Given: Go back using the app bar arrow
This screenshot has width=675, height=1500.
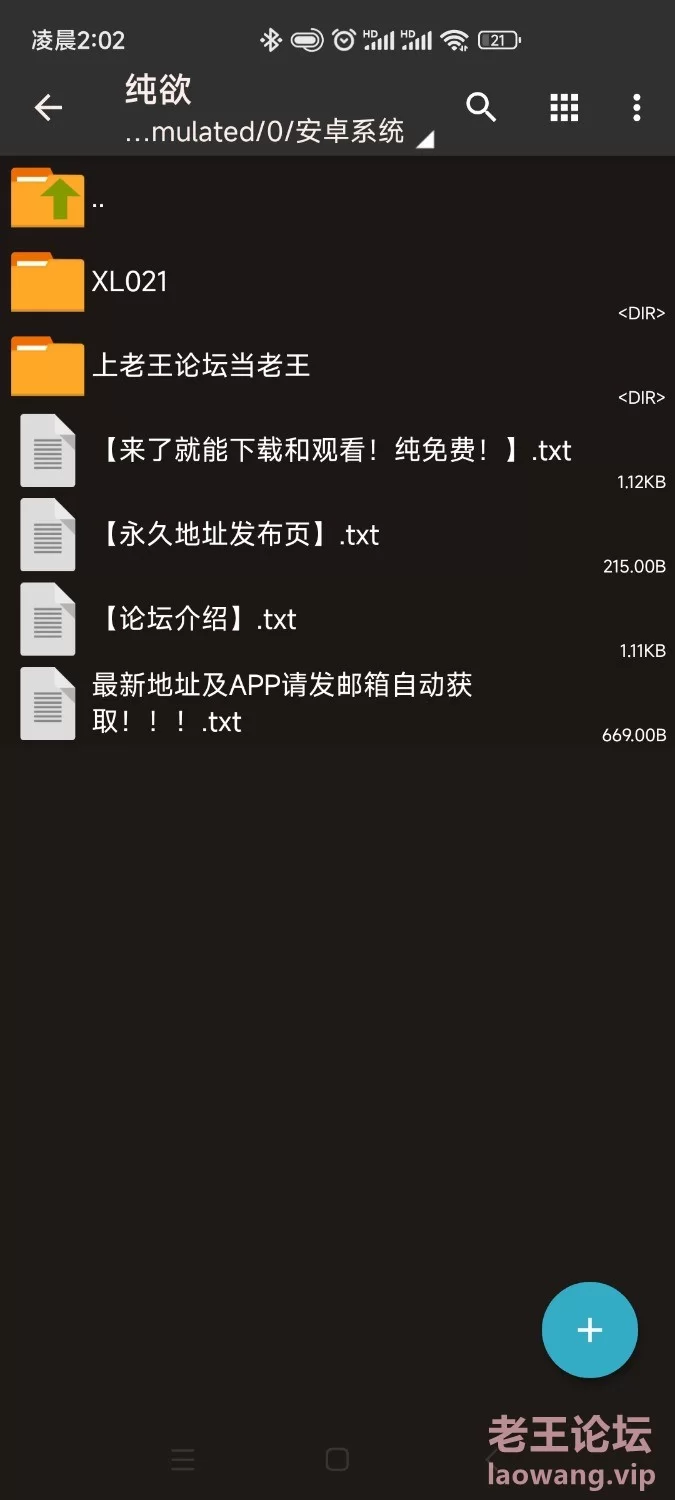Looking at the screenshot, I should (x=48, y=108).
